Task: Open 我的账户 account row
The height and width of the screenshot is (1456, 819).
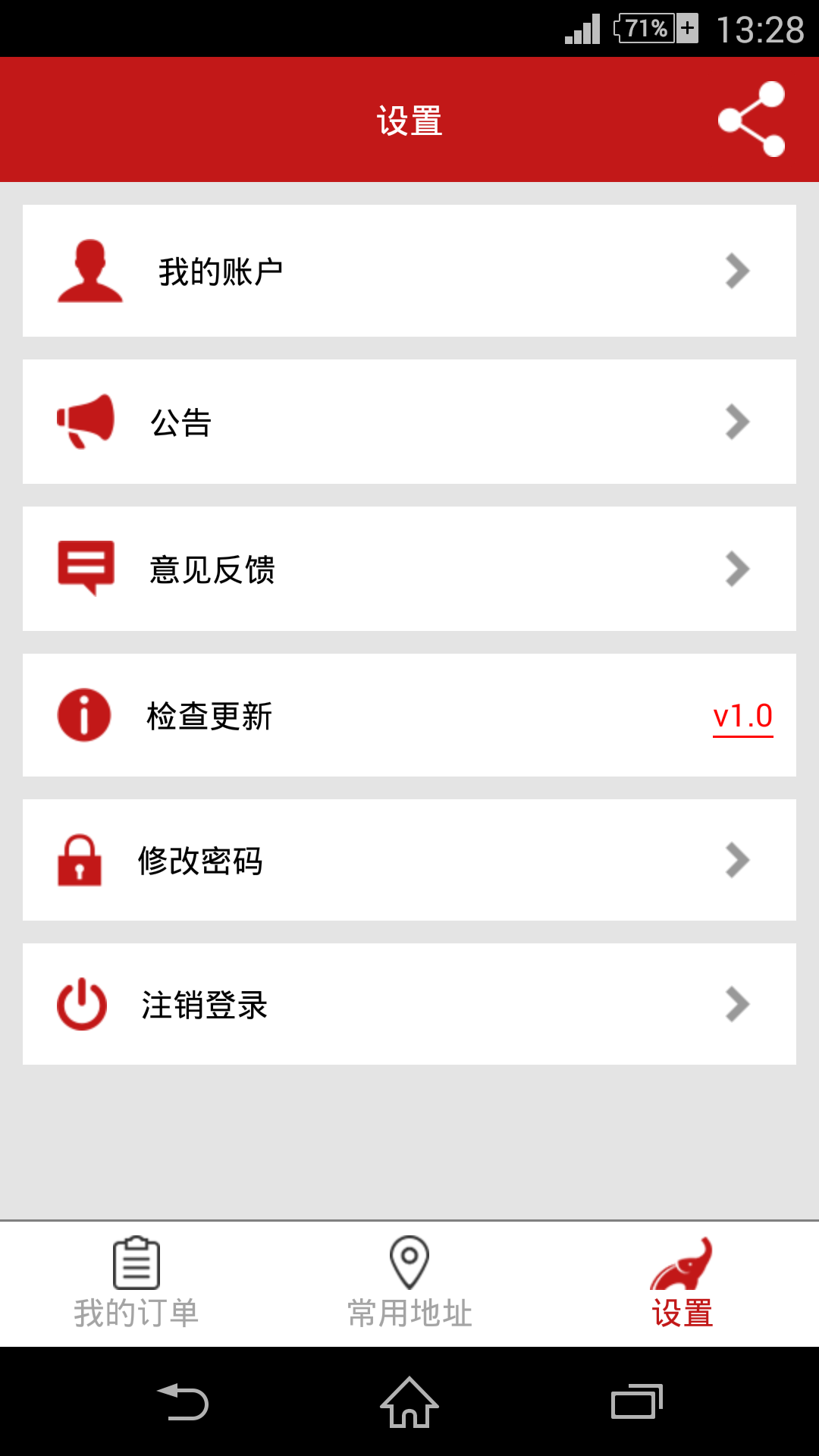Action: (x=409, y=271)
